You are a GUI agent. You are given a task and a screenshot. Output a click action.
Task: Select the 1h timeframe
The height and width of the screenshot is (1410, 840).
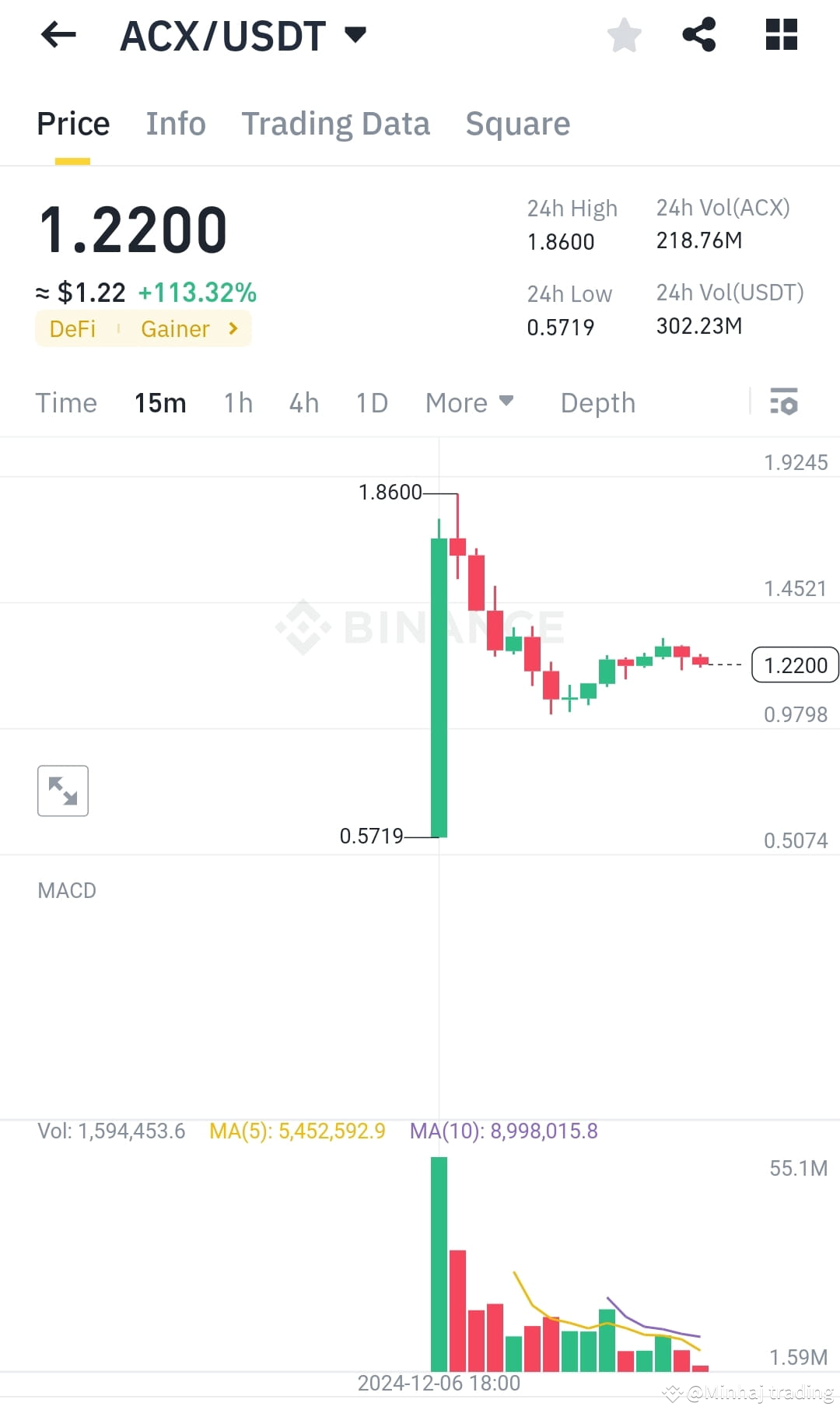237,402
